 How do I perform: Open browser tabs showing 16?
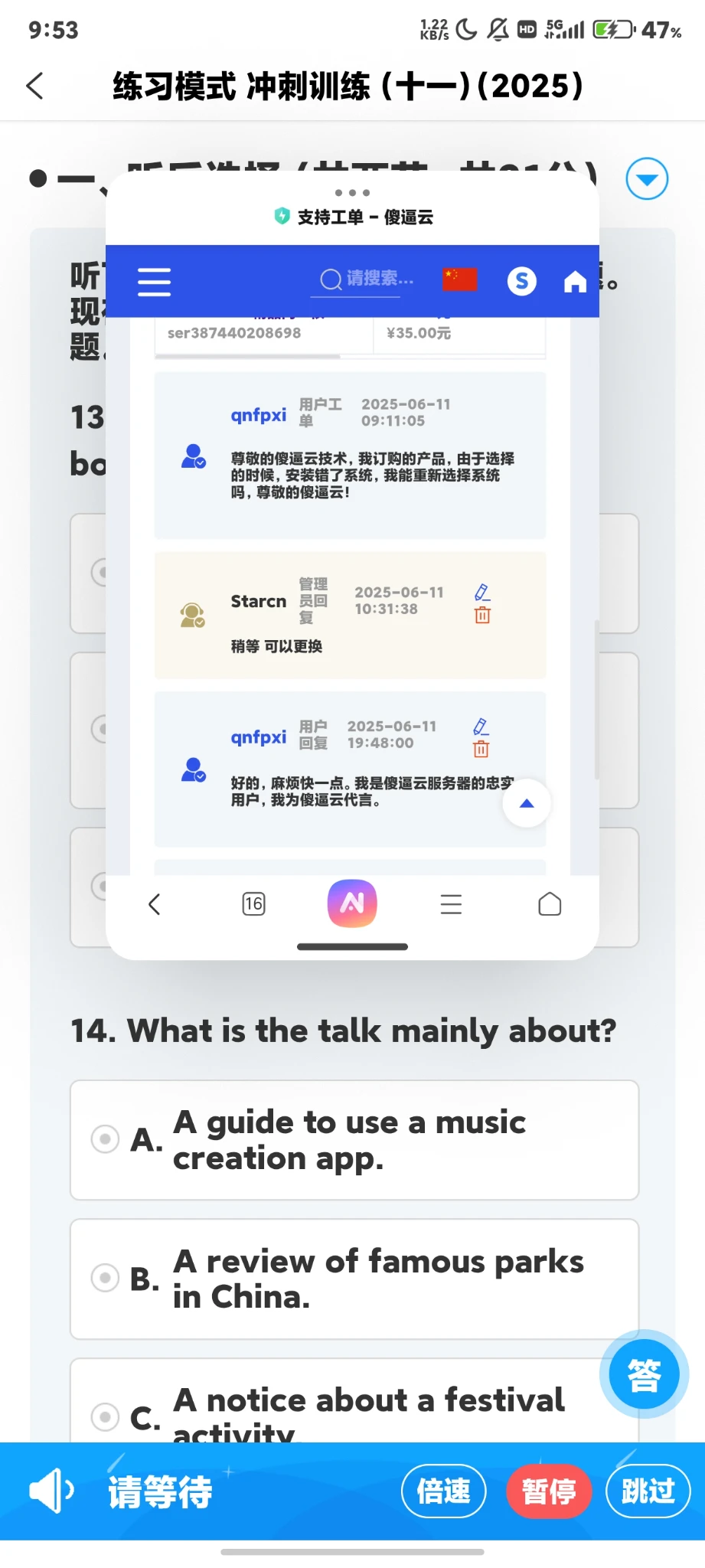coord(253,904)
